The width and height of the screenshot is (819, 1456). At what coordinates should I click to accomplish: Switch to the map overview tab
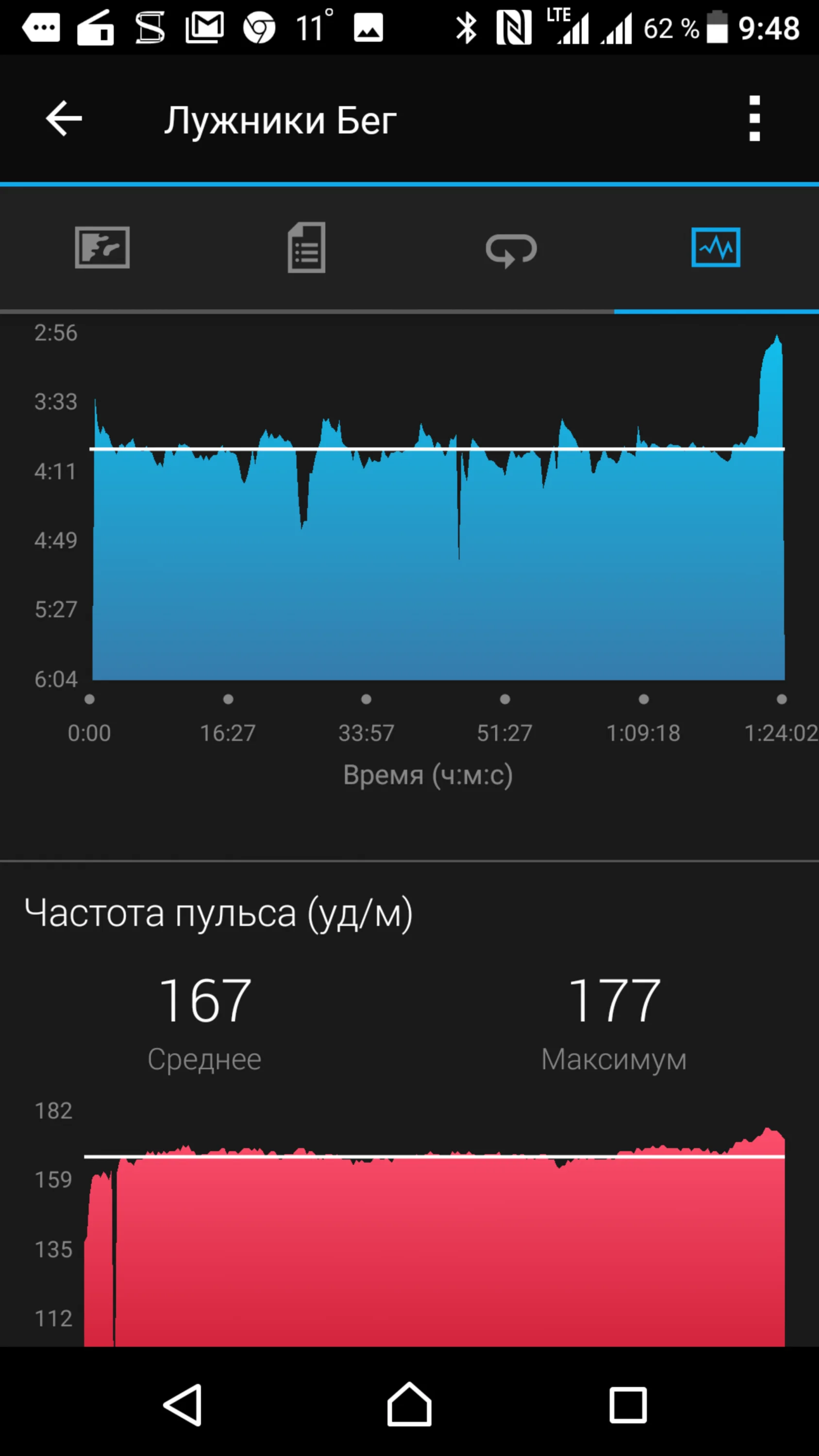(102, 248)
